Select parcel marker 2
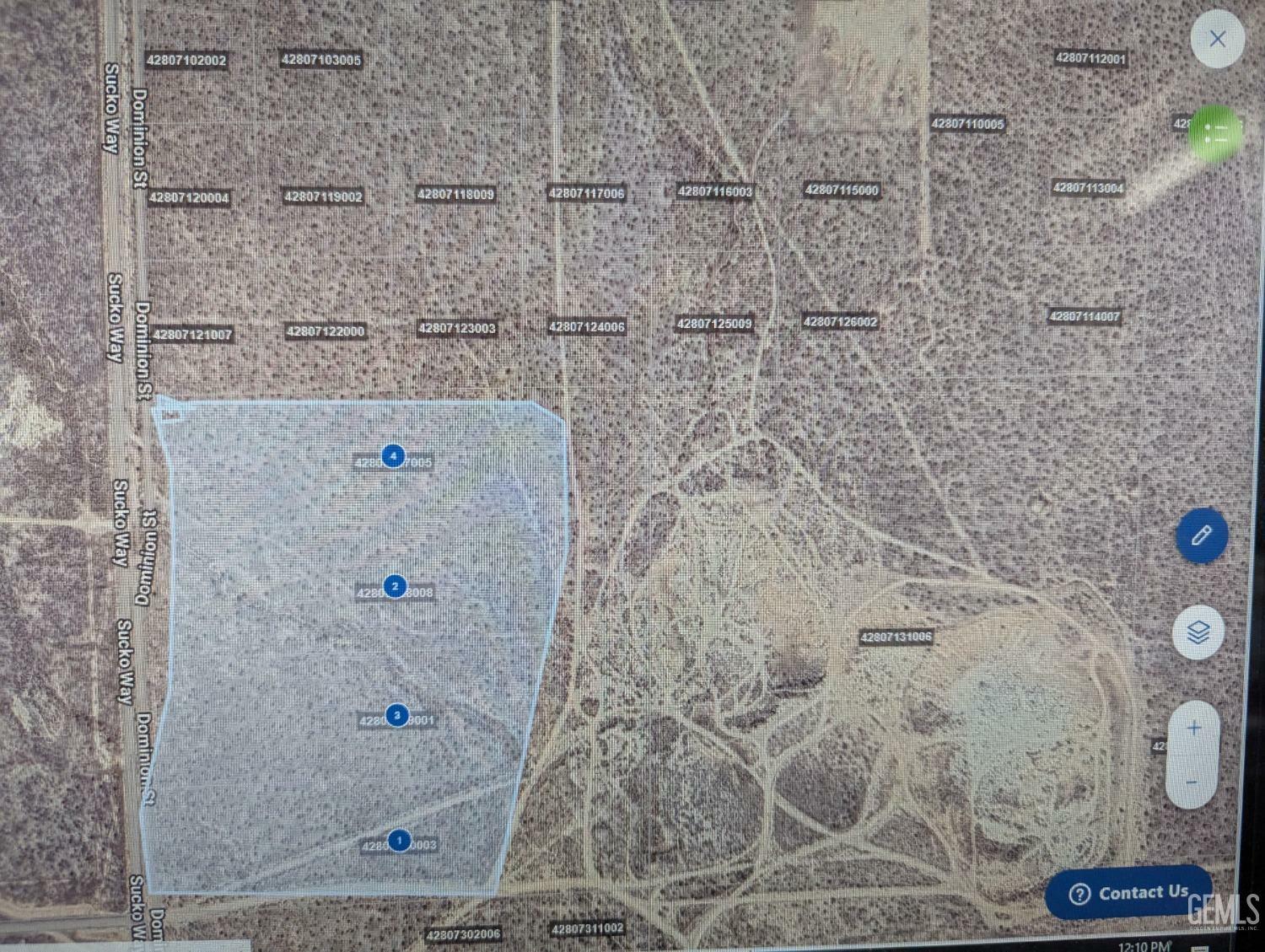 [395, 586]
